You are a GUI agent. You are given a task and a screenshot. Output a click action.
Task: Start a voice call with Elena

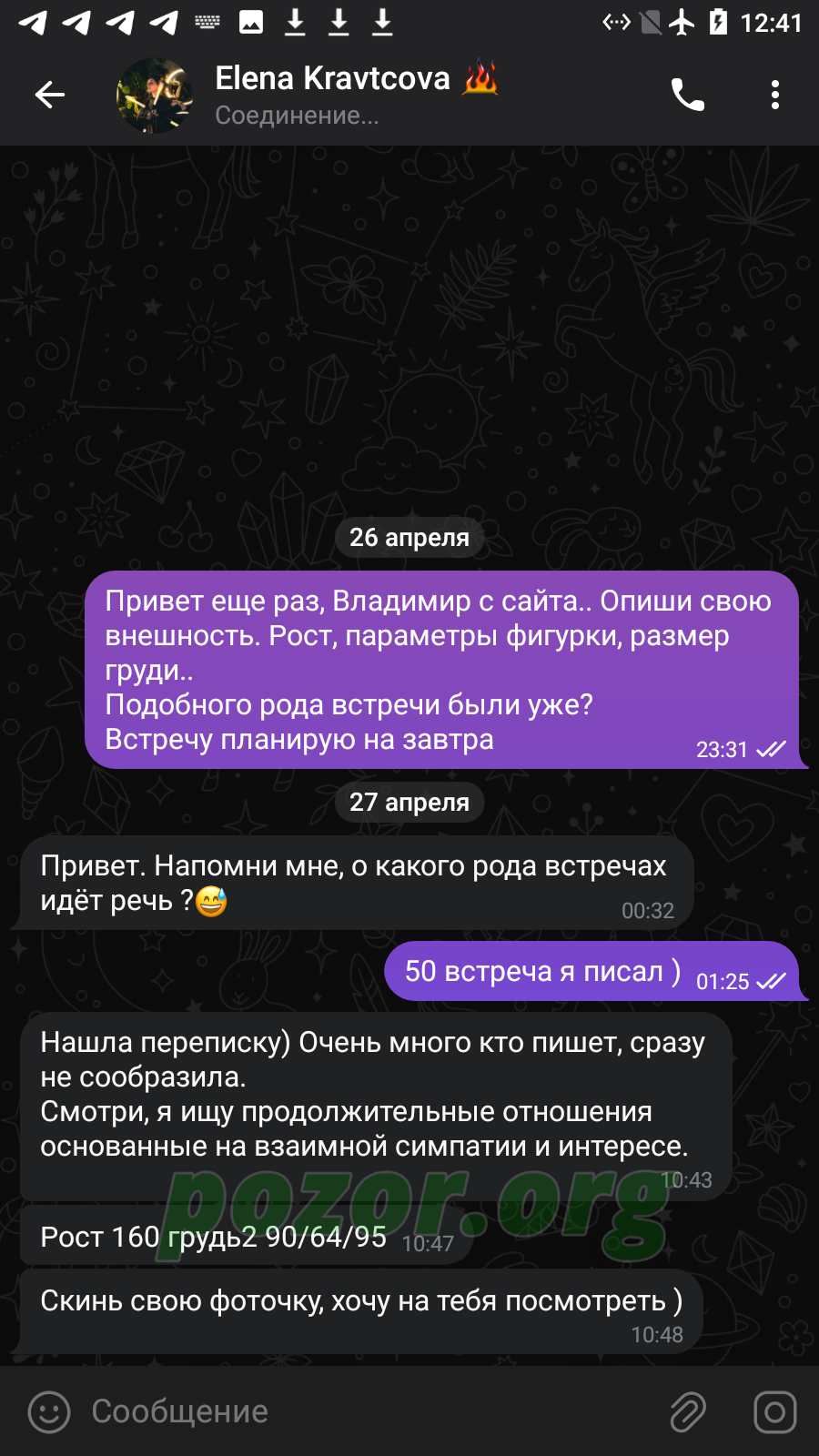tap(688, 95)
